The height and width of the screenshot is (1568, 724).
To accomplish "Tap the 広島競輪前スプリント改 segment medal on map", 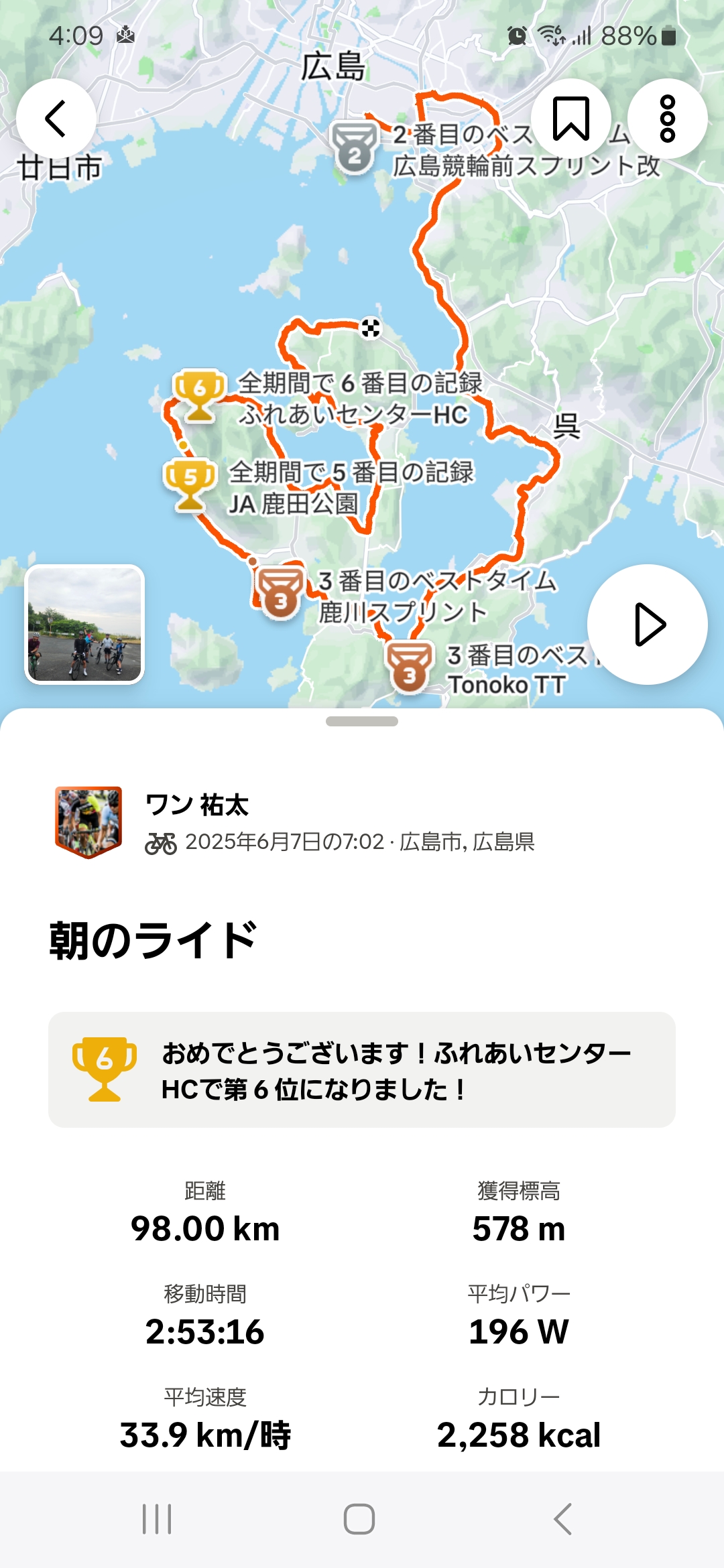I will [354, 147].
